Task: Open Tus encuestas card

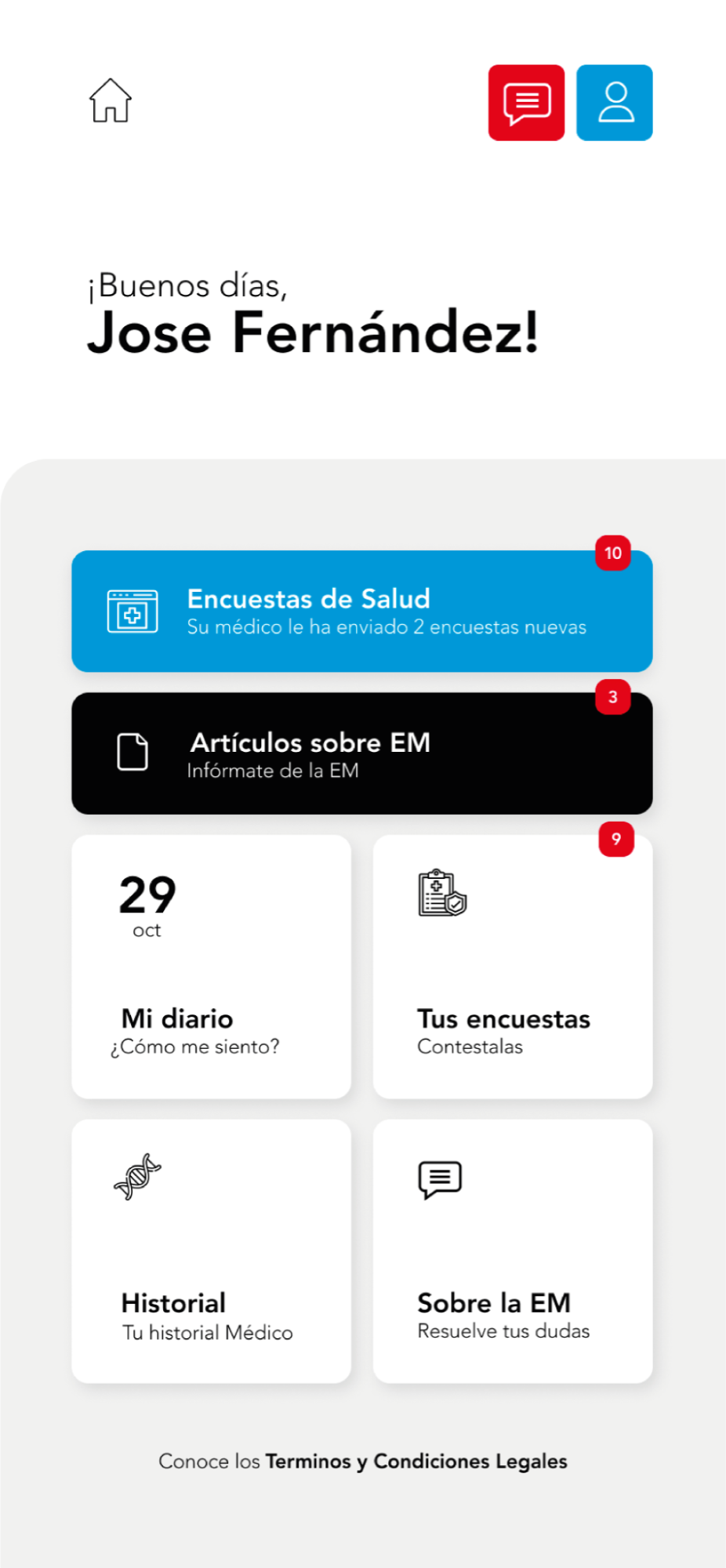Action: click(513, 967)
